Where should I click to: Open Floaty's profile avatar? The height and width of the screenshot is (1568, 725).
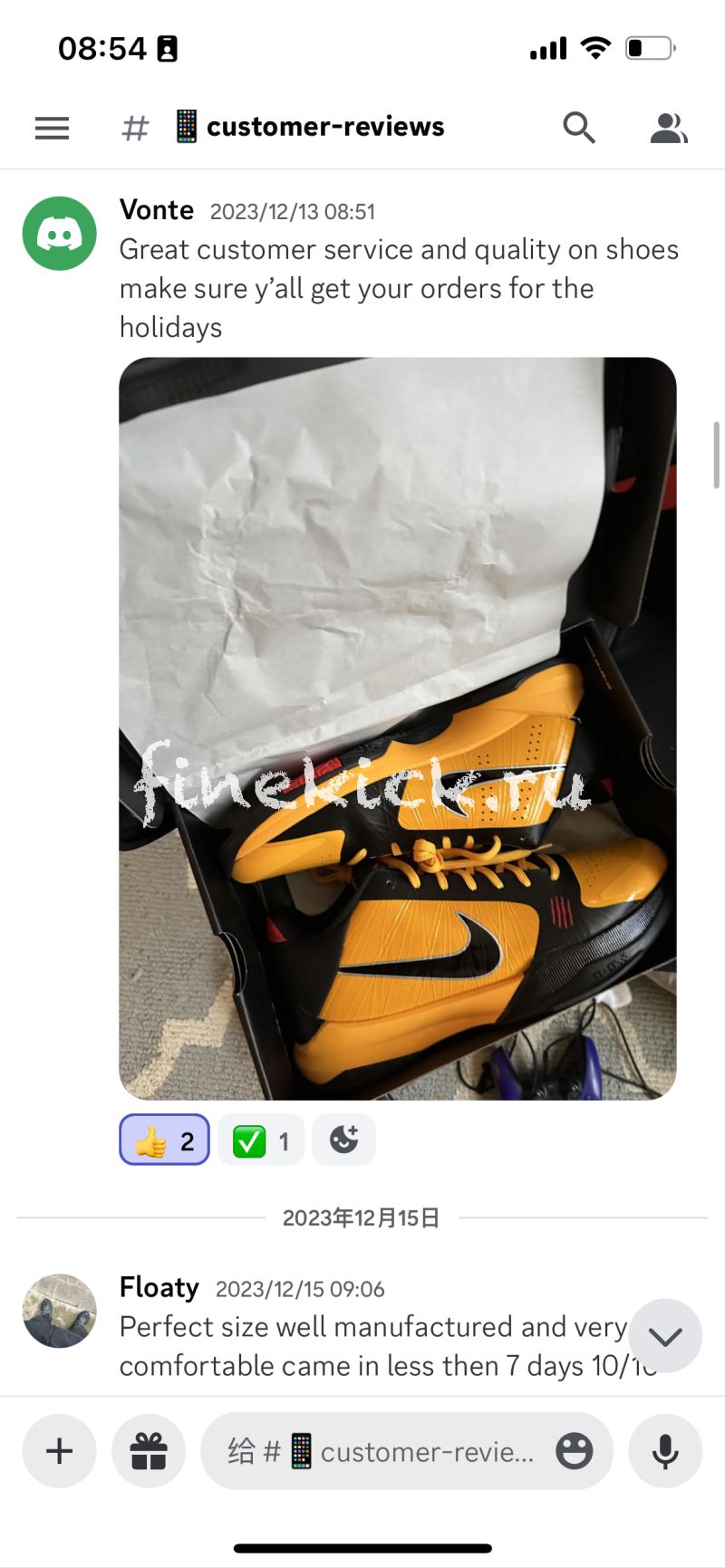60,1311
